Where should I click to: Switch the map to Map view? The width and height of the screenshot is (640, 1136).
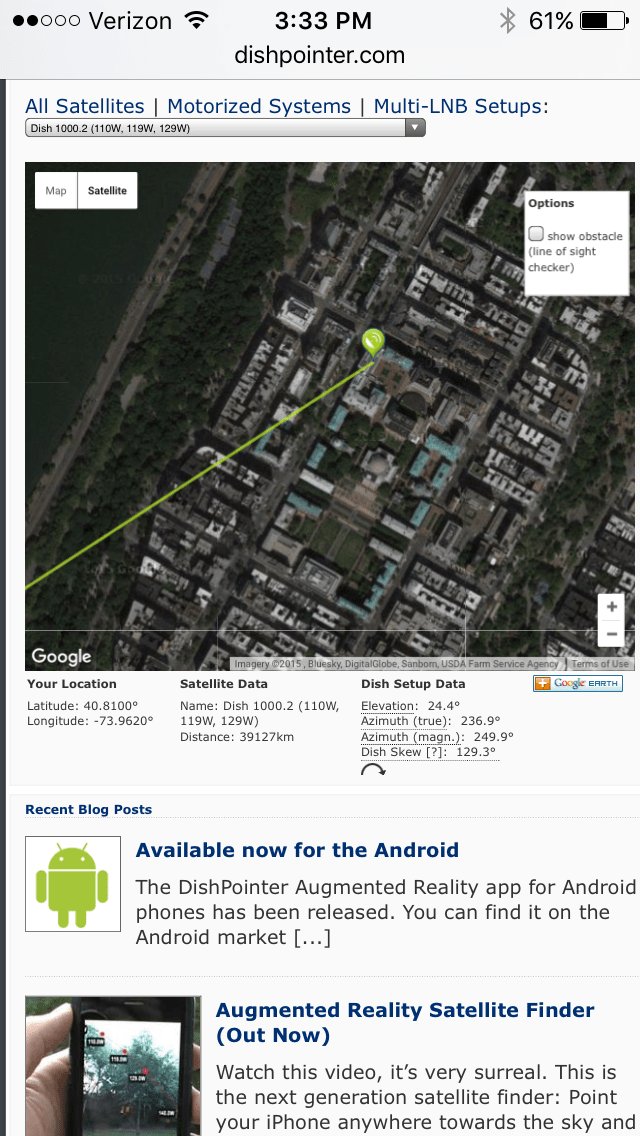[56, 191]
